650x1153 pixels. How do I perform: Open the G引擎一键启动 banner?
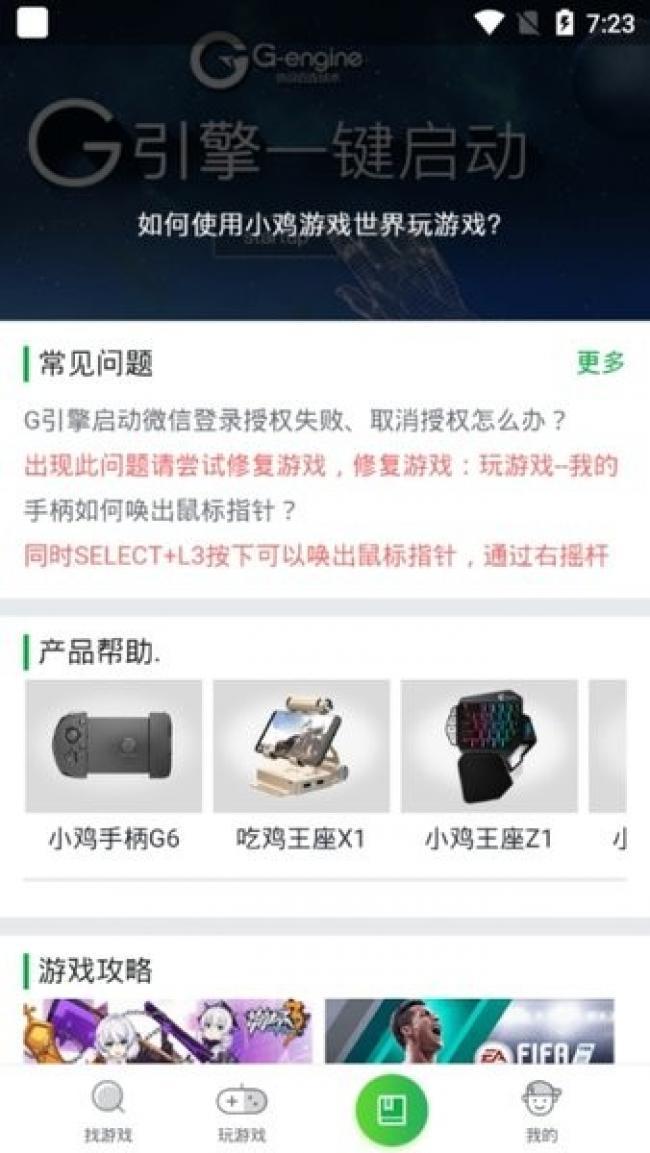click(x=325, y=180)
